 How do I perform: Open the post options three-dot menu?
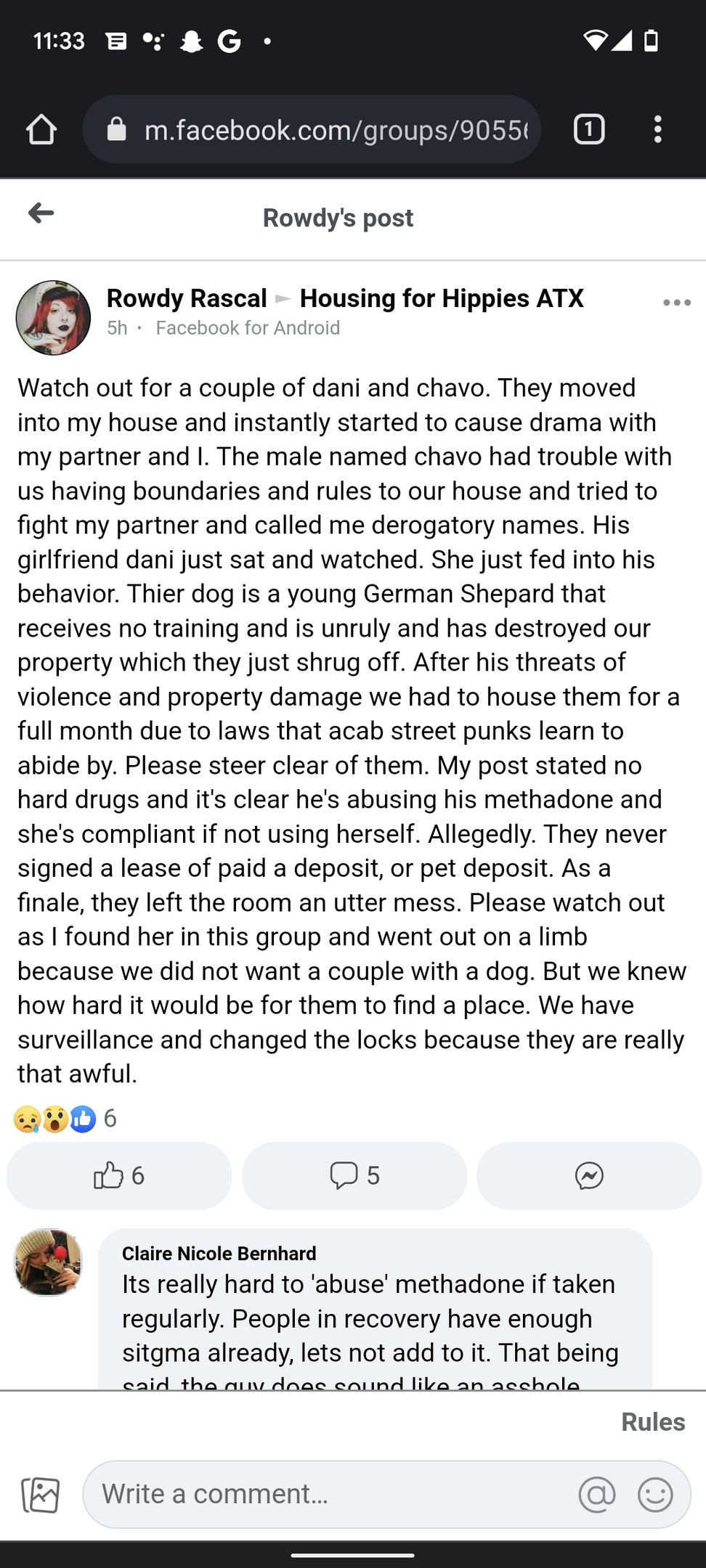677,303
